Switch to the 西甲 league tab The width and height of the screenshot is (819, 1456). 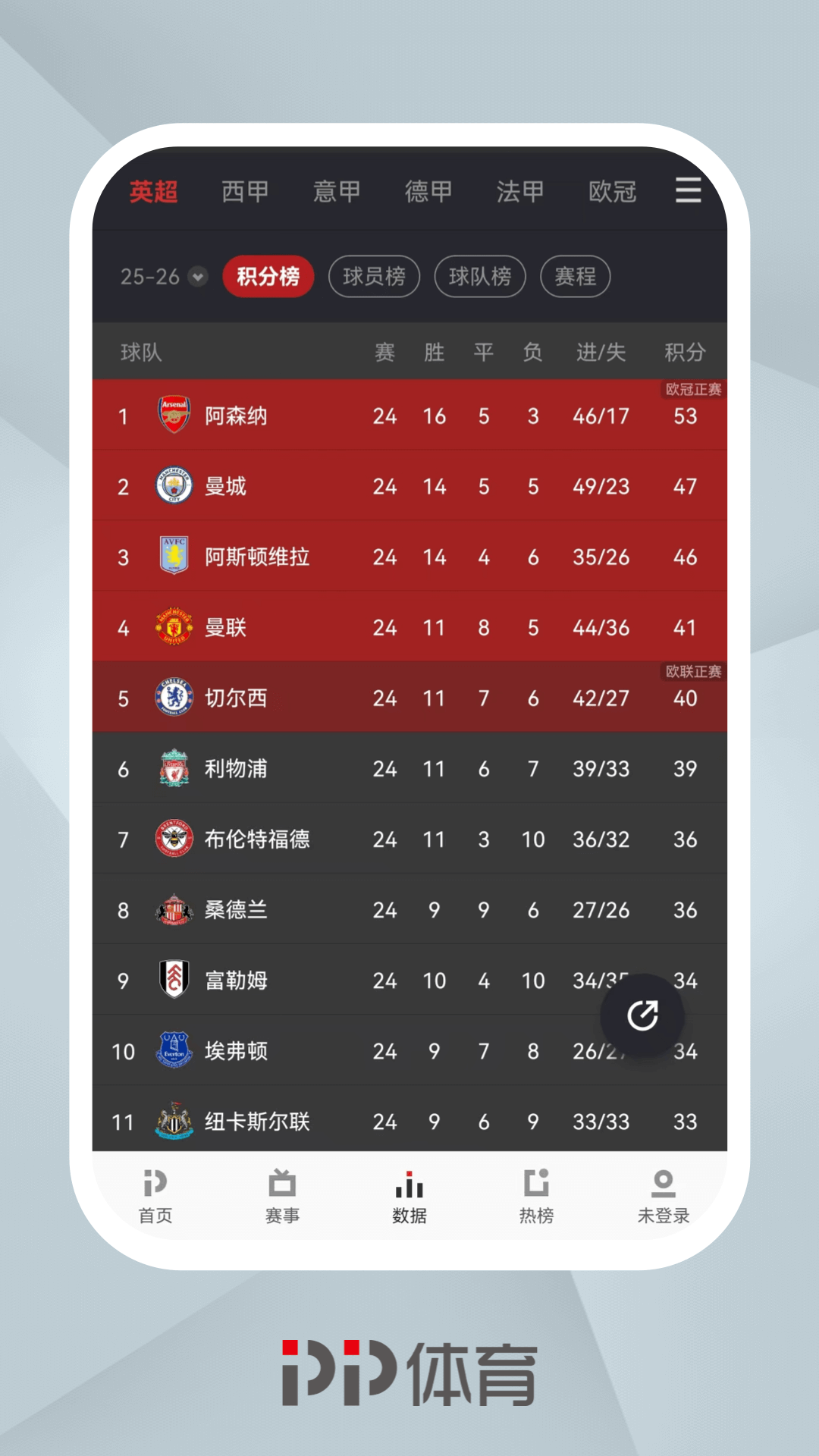(244, 192)
